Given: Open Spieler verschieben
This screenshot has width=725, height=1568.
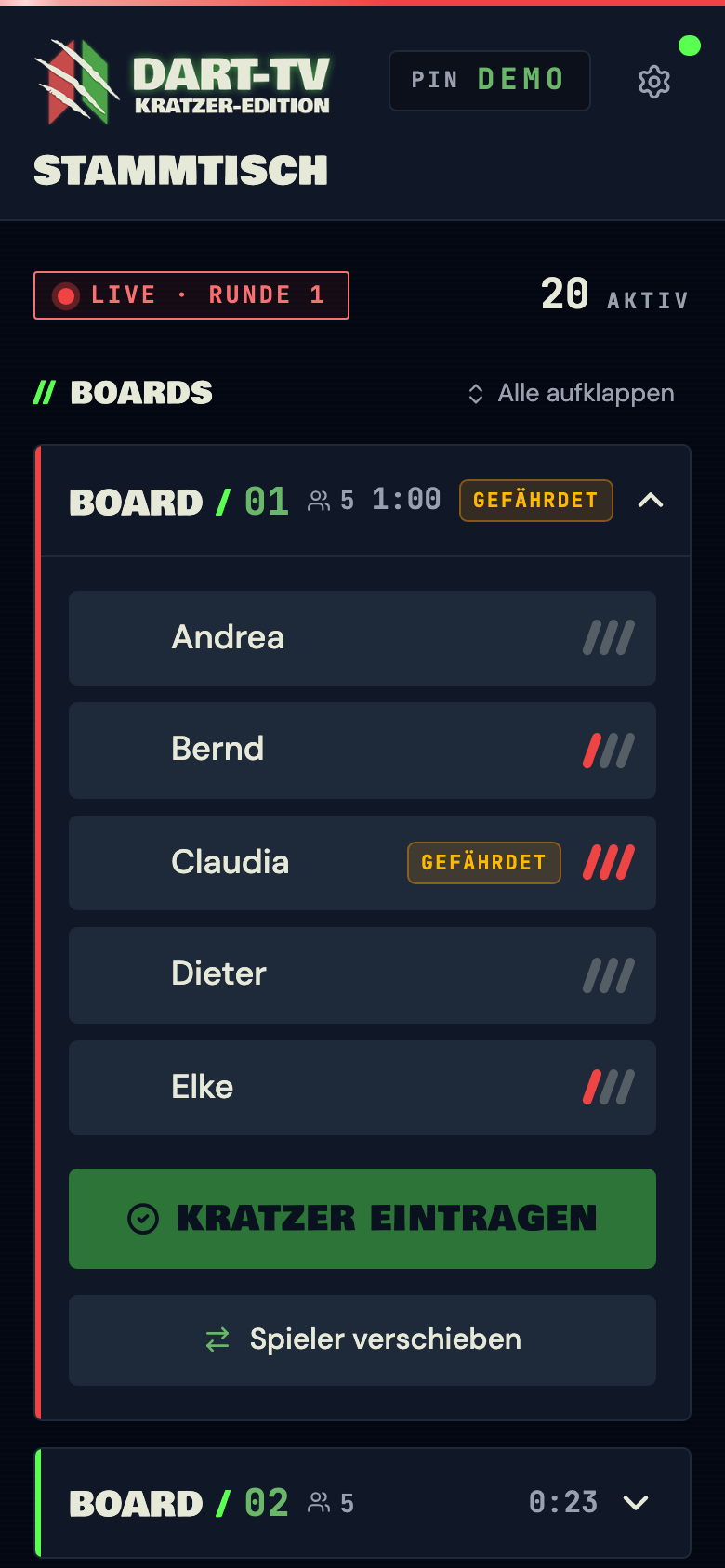Looking at the screenshot, I should click(x=362, y=1340).
